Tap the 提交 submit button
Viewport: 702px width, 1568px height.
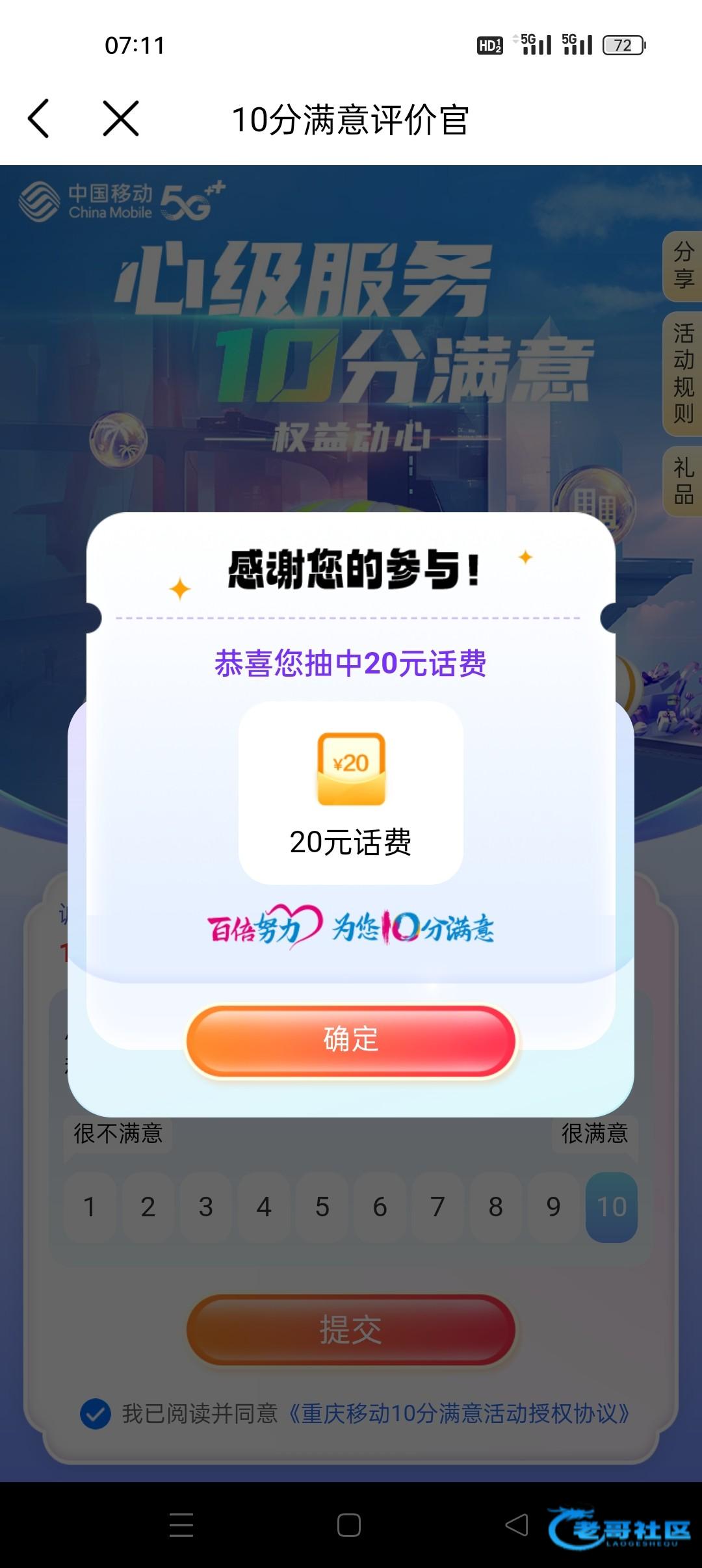point(350,1329)
